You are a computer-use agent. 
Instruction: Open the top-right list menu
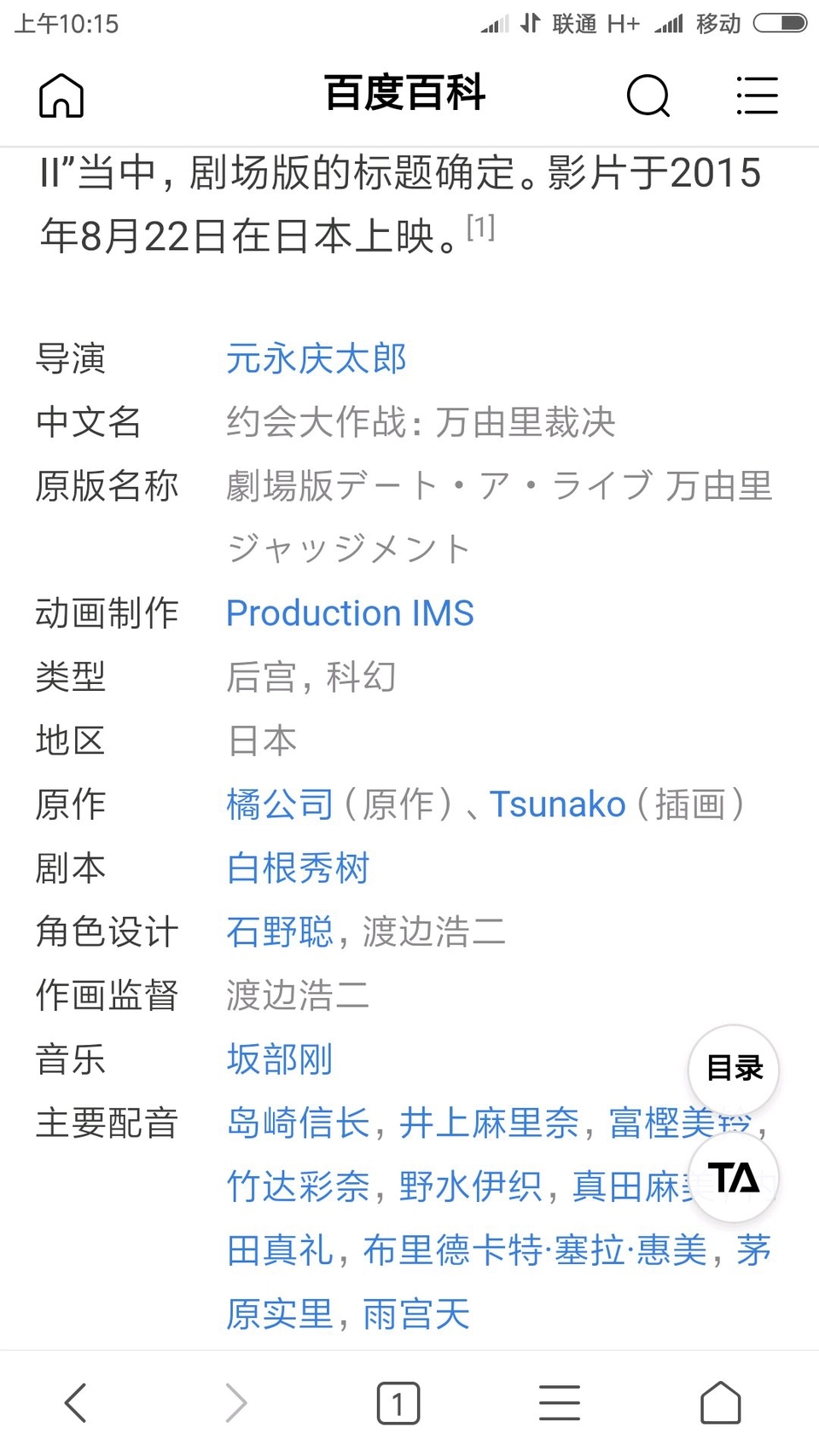tap(757, 95)
